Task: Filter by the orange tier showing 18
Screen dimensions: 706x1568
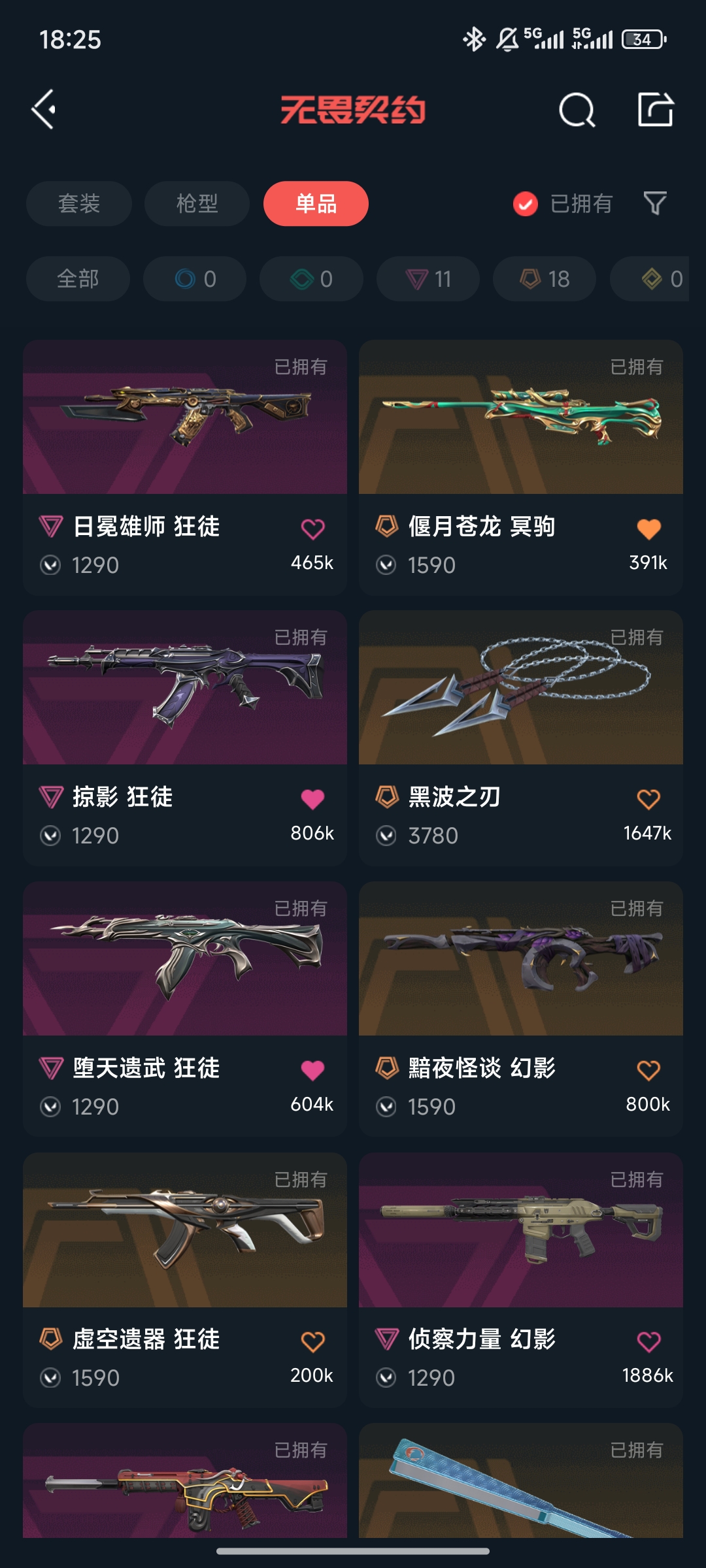Action: pyautogui.click(x=545, y=279)
